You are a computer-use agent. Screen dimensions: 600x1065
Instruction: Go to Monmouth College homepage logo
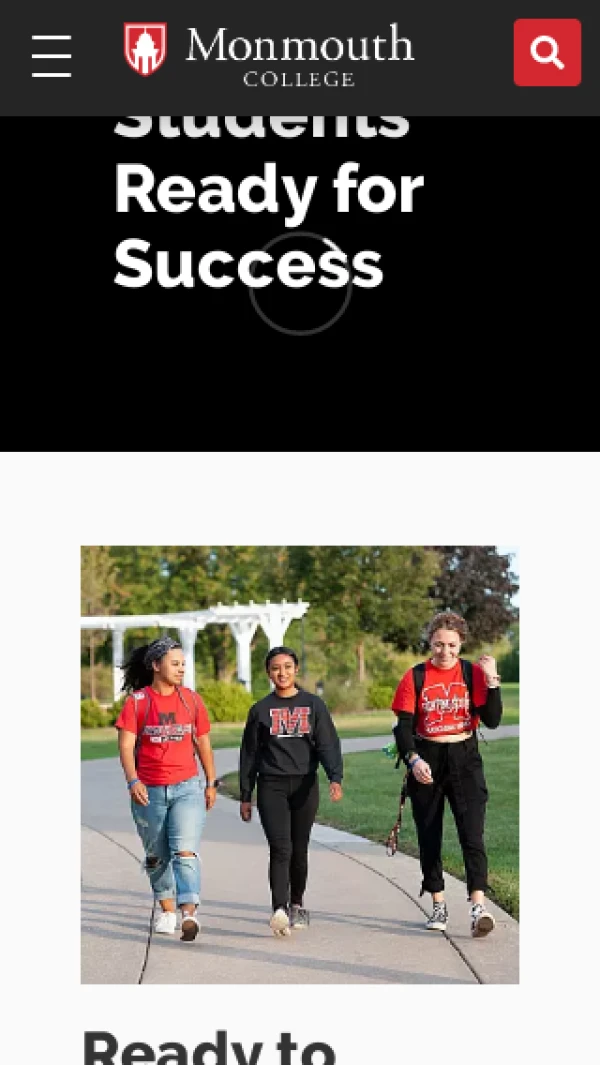click(268, 52)
